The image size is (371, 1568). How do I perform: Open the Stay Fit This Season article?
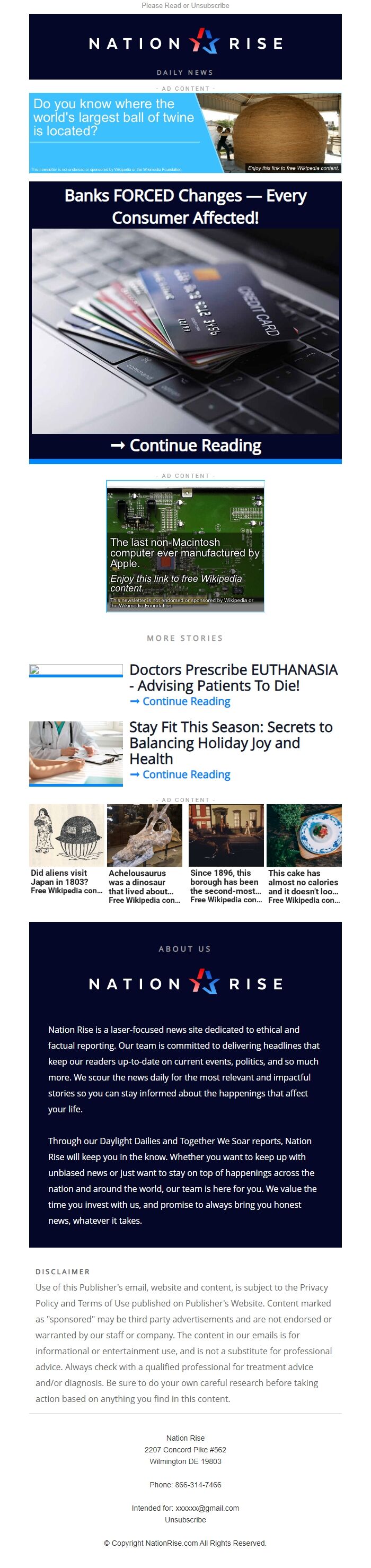point(231,742)
